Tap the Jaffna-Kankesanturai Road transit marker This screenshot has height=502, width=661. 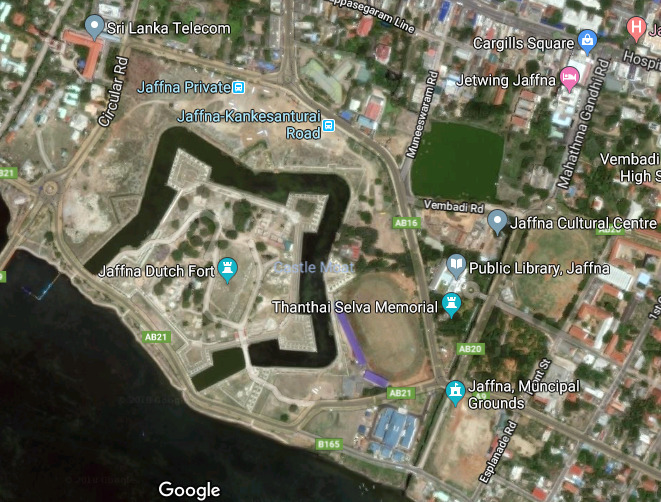(329, 125)
